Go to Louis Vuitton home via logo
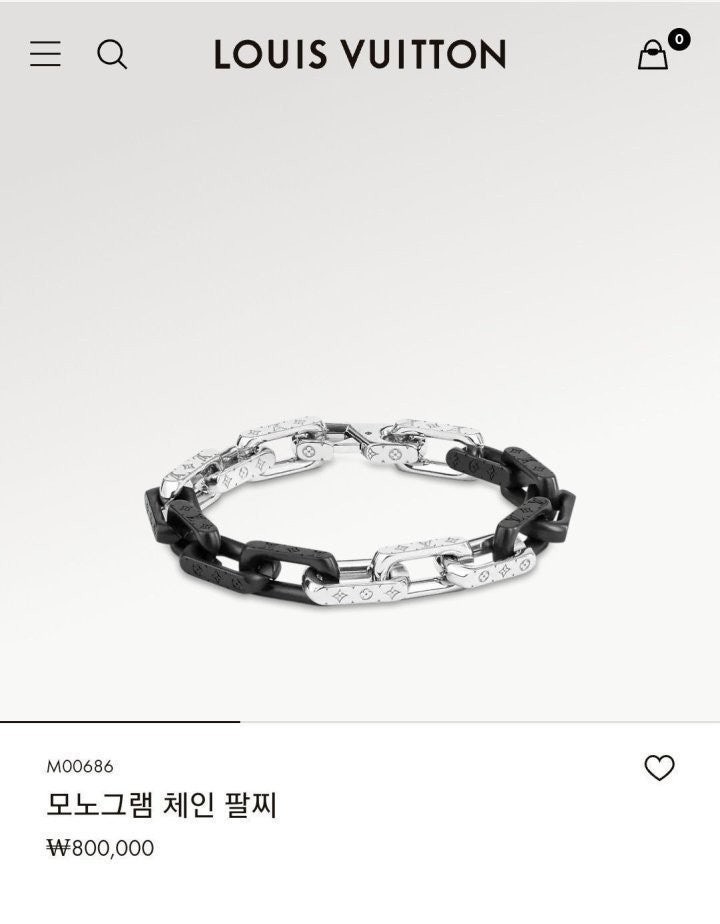Image resolution: width=720 pixels, height=924 pixels. pos(360,54)
